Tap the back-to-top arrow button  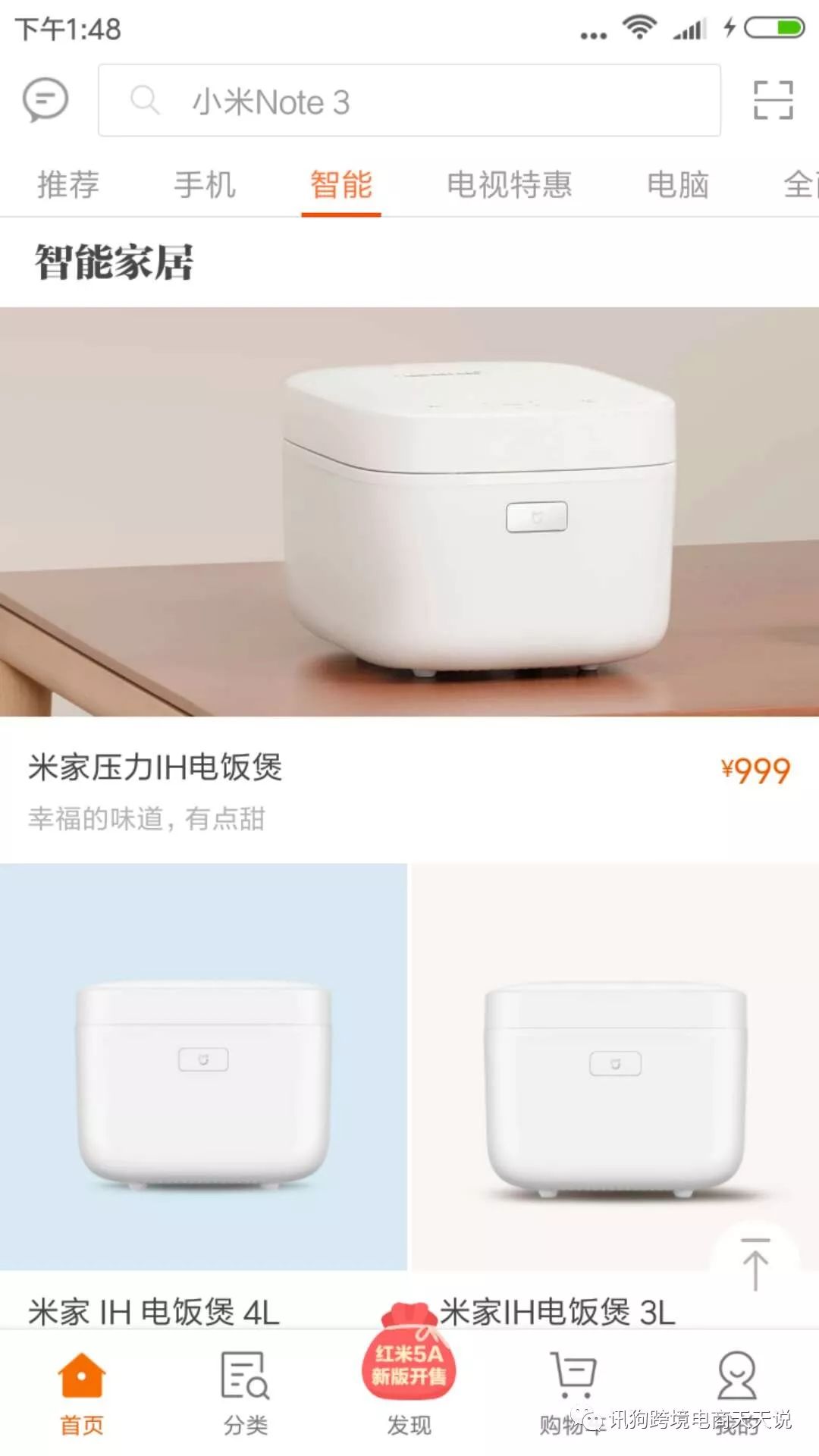[755, 1263]
